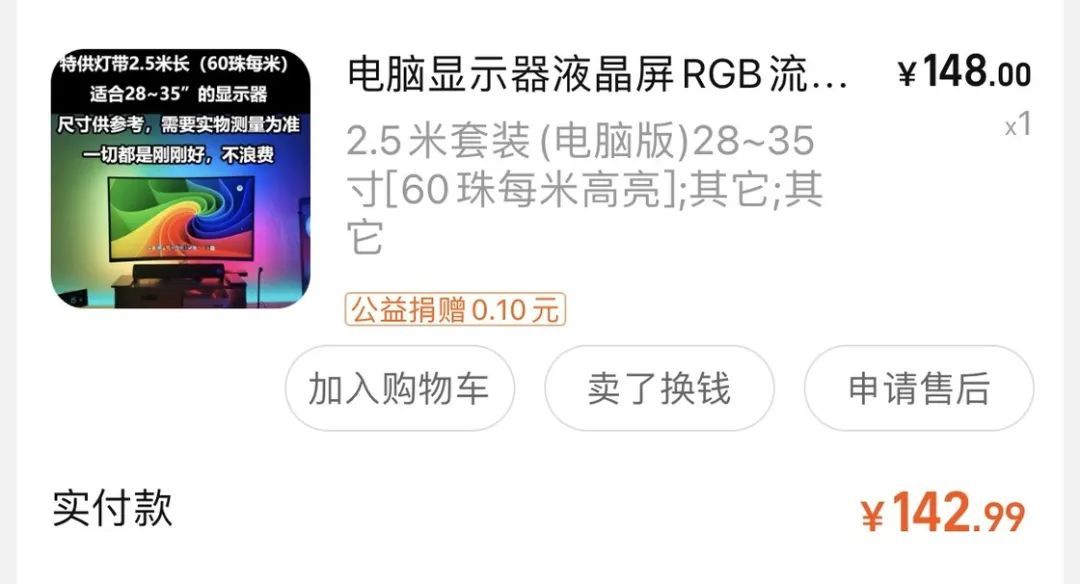
Task: Open the 公益捐赠 0.10元 tag
Action: coord(455,309)
